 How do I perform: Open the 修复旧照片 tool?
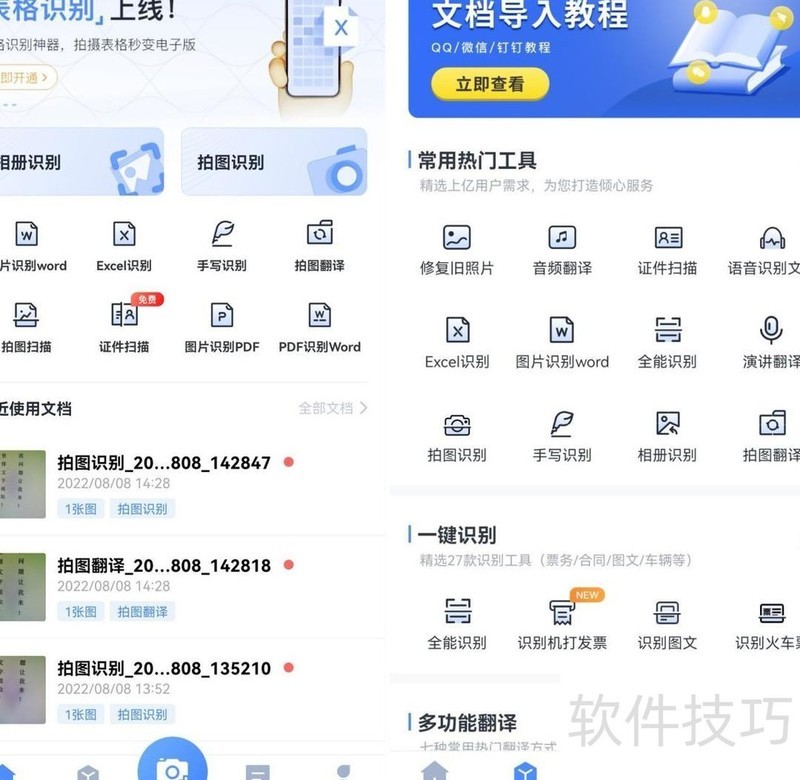coord(457,250)
